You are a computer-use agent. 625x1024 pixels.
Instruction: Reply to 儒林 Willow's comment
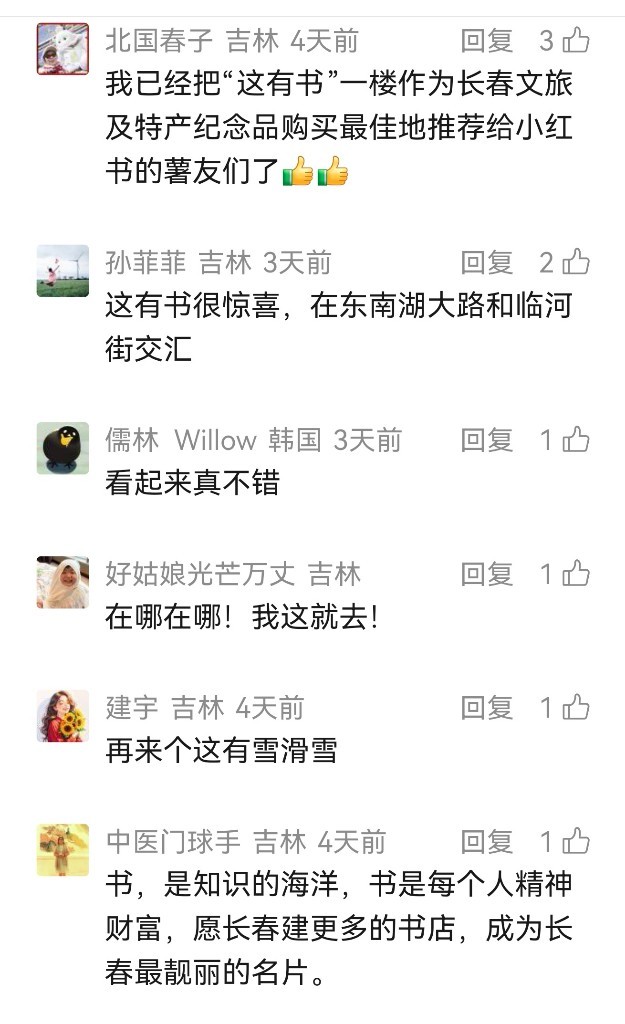pos(486,440)
